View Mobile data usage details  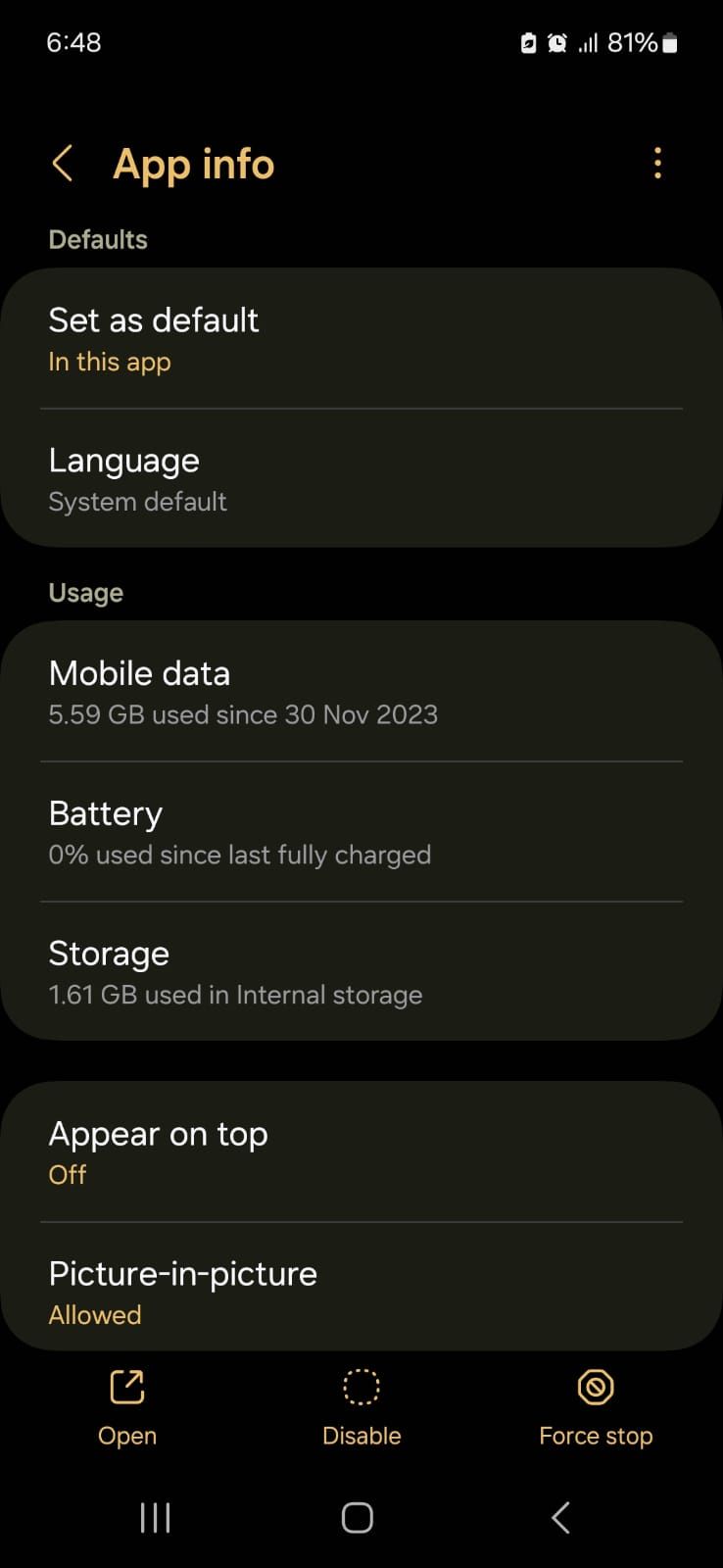361,692
